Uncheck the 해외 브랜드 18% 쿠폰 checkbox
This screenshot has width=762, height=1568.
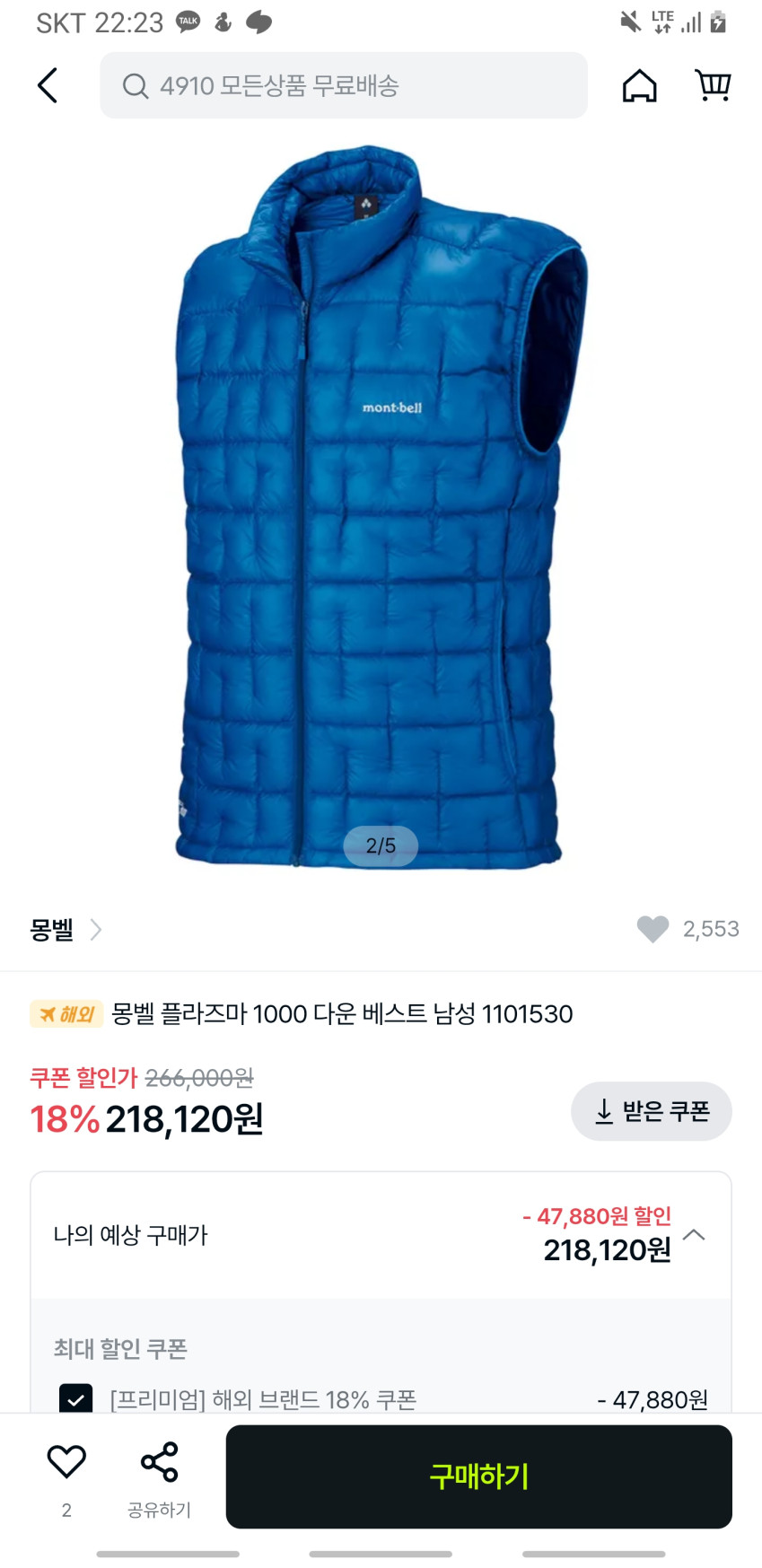point(75,1398)
